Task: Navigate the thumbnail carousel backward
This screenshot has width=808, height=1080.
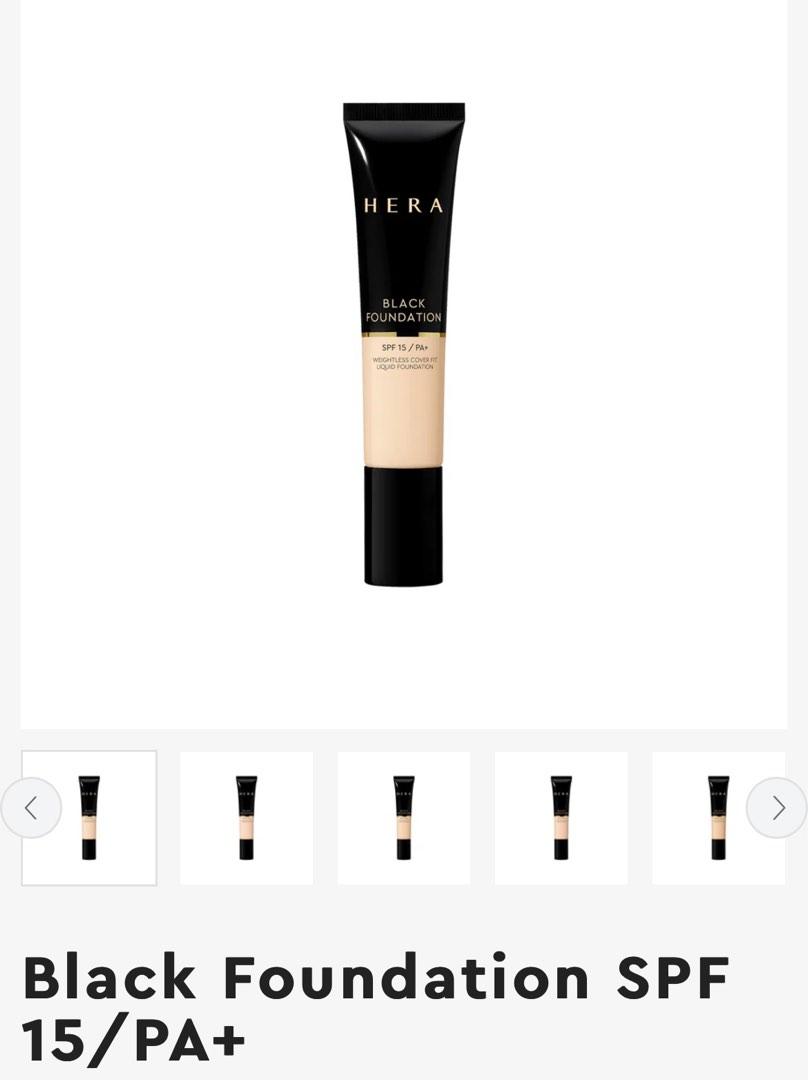Action: pyautogui.click(x=33, y=808)
